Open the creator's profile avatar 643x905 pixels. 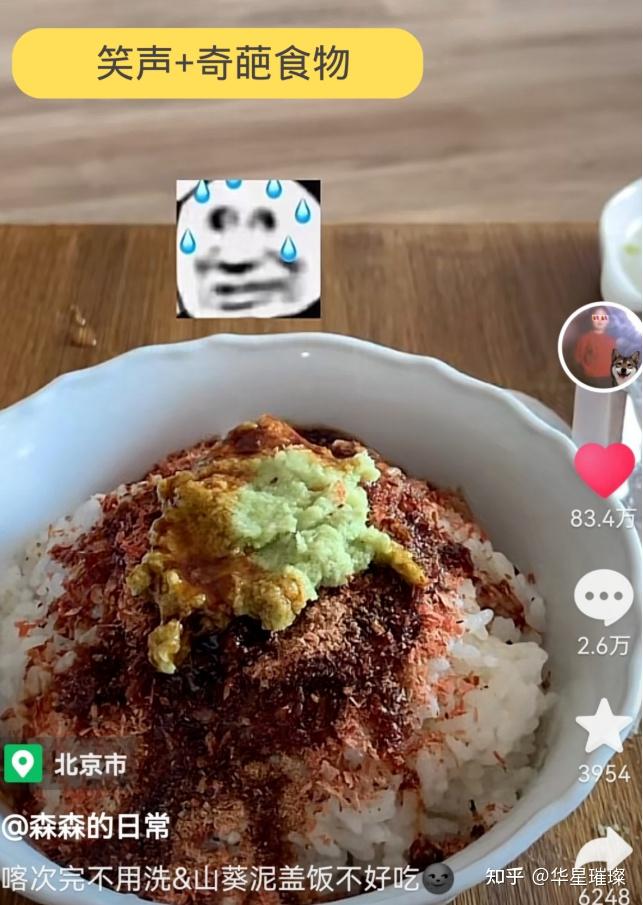coord(600,347)
